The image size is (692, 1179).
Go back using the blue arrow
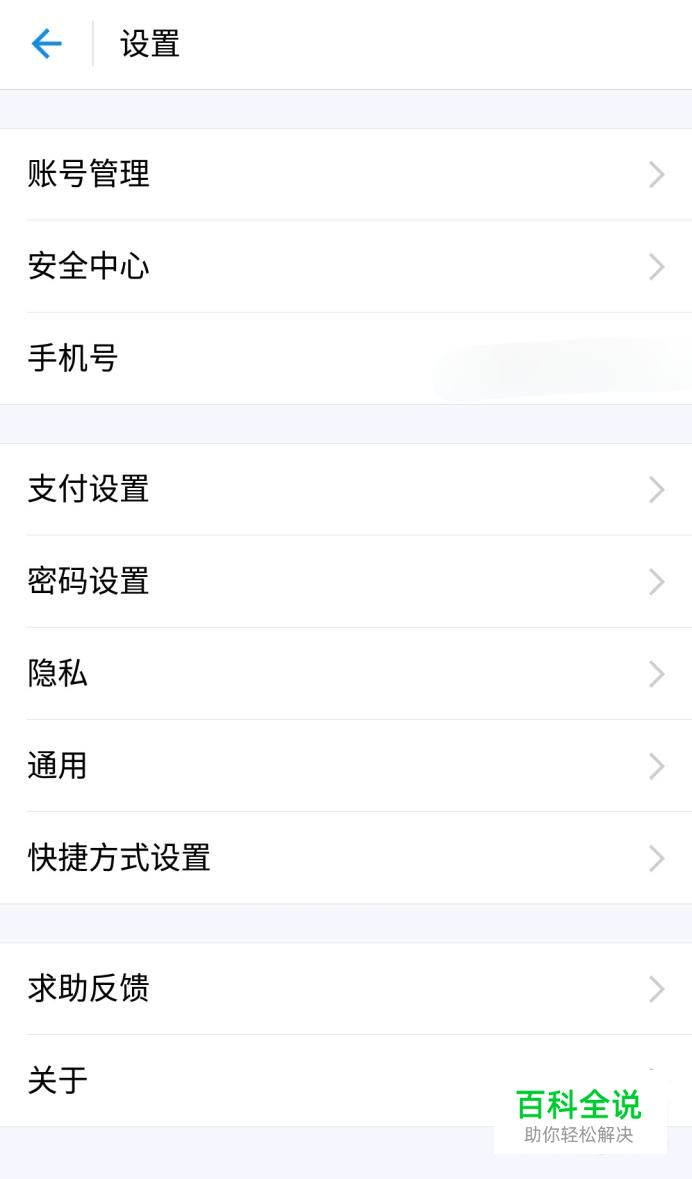(47, 44)
